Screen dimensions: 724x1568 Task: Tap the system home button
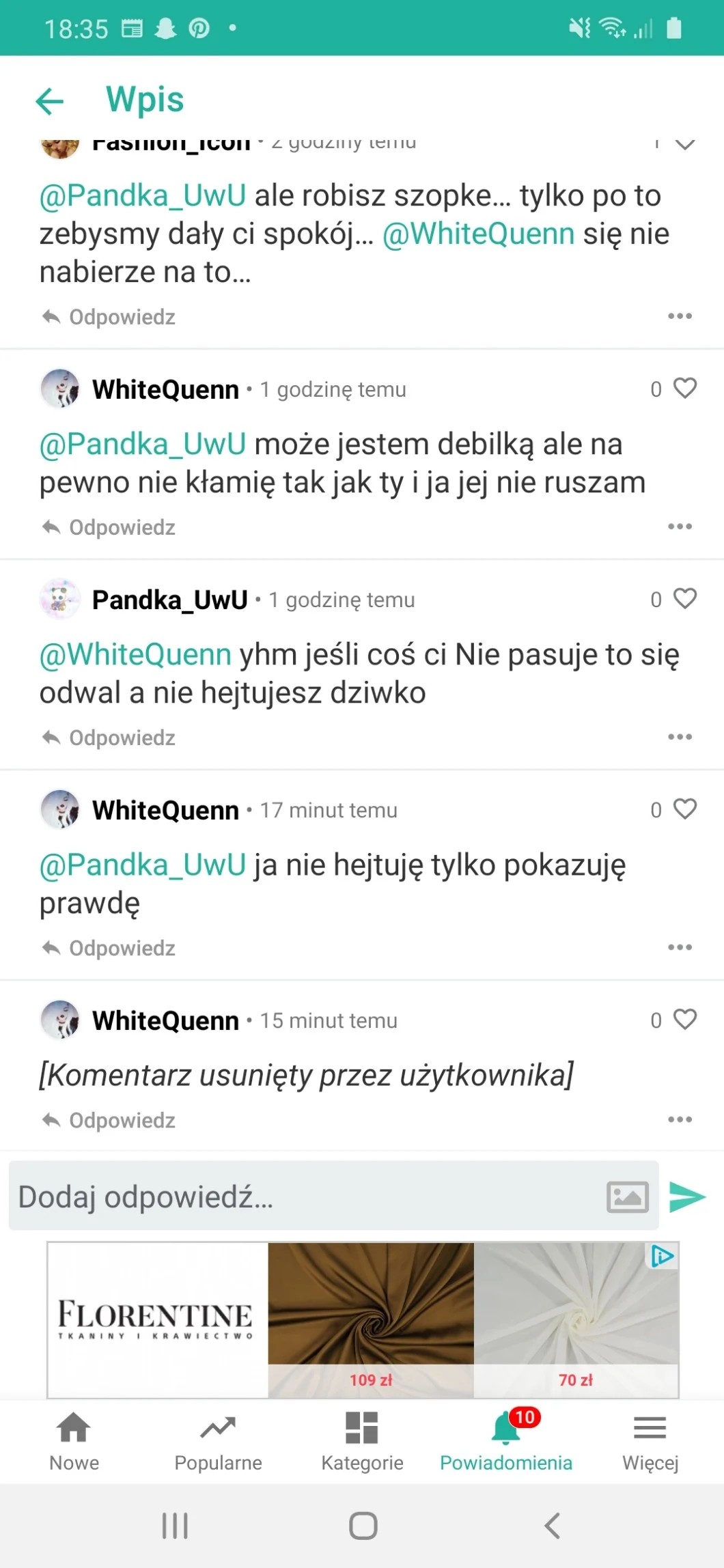(x=363, y=1526)
